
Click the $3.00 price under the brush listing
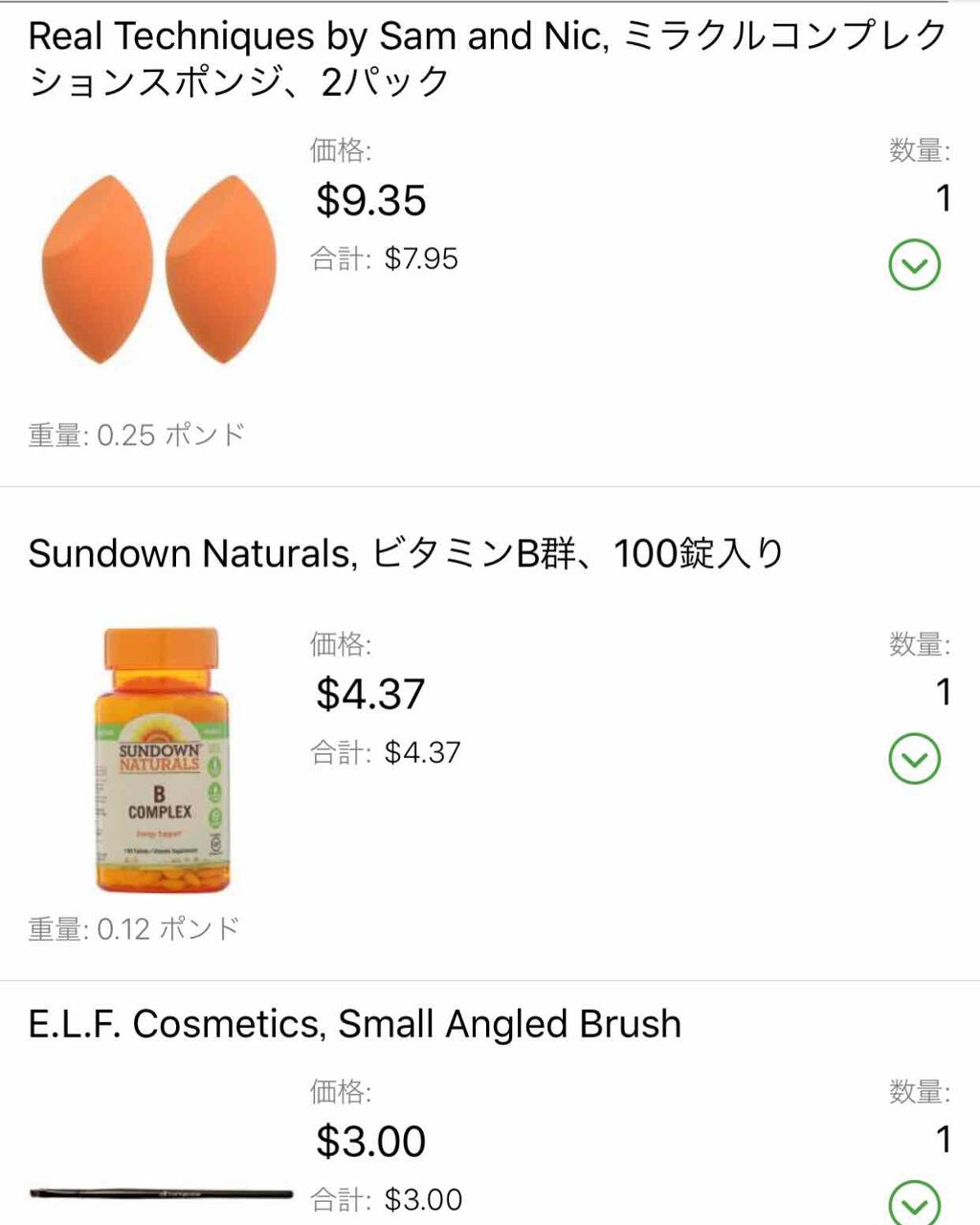coord(369,1141)
